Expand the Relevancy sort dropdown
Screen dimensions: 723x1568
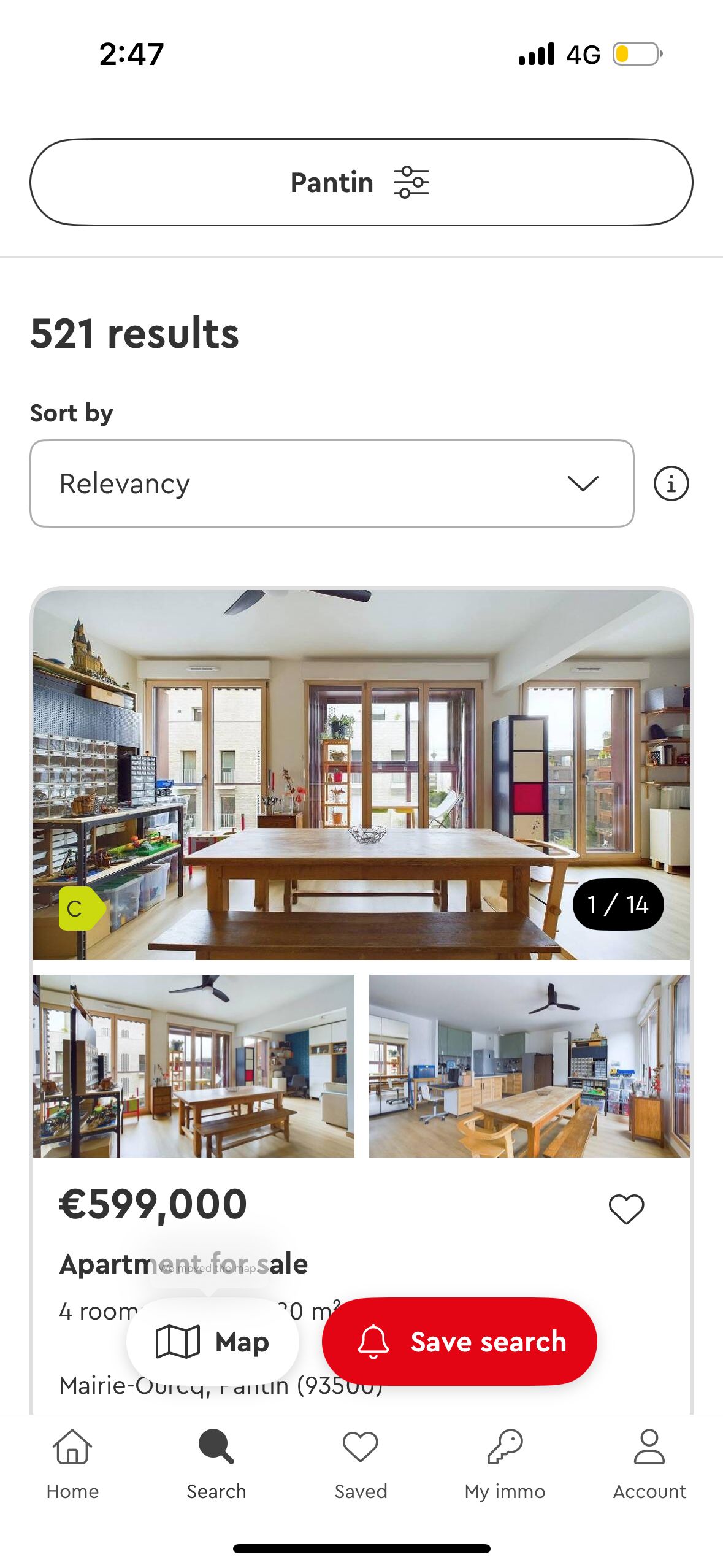coord(331,483)
